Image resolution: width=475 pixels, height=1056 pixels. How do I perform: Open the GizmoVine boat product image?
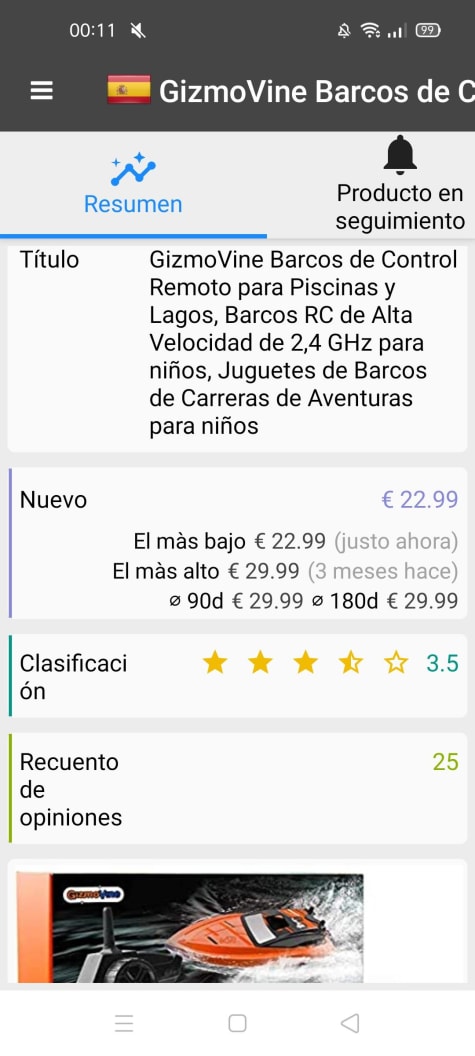point(189,927)
